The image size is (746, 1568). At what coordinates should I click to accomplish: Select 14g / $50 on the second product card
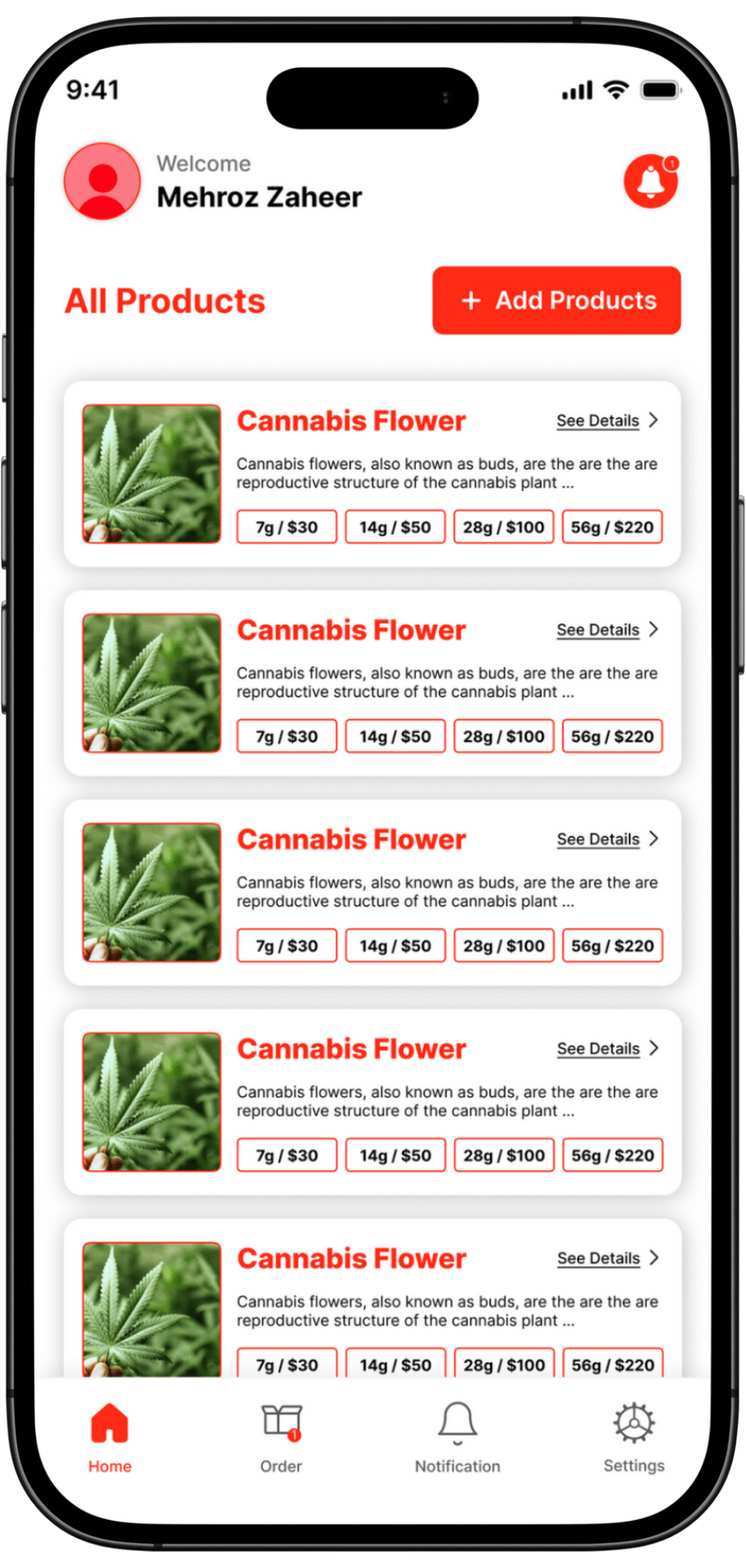(395, 736)
